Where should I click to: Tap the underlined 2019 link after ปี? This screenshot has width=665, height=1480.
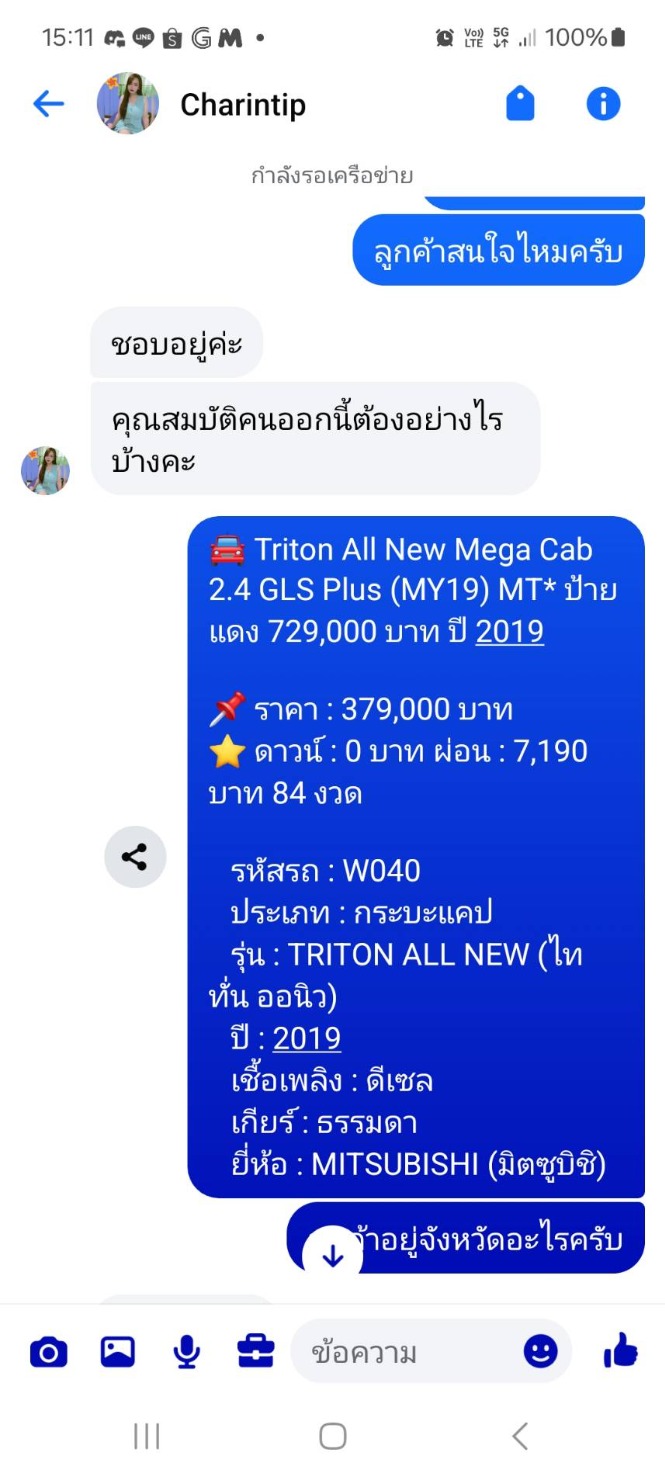tap(307, 1038)
